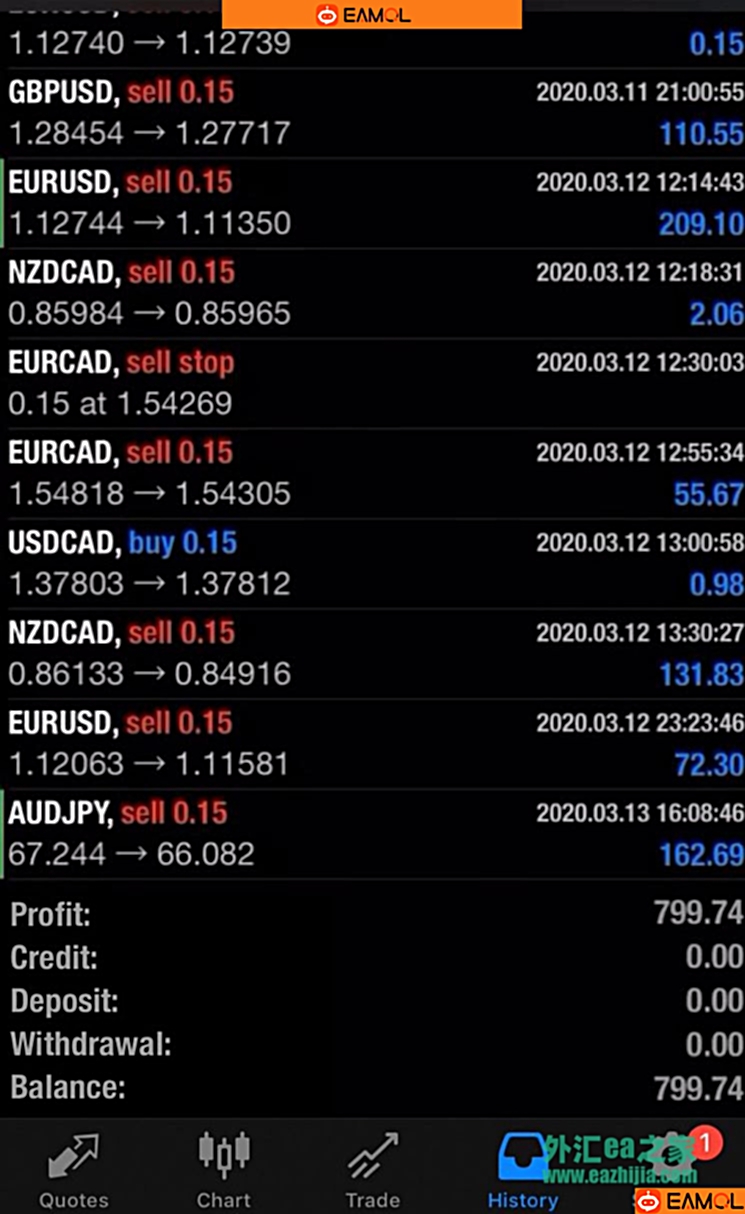Expand the GBPUSD sell trade with 110.55 profit

pyautogui.click(x=372, y=113)
